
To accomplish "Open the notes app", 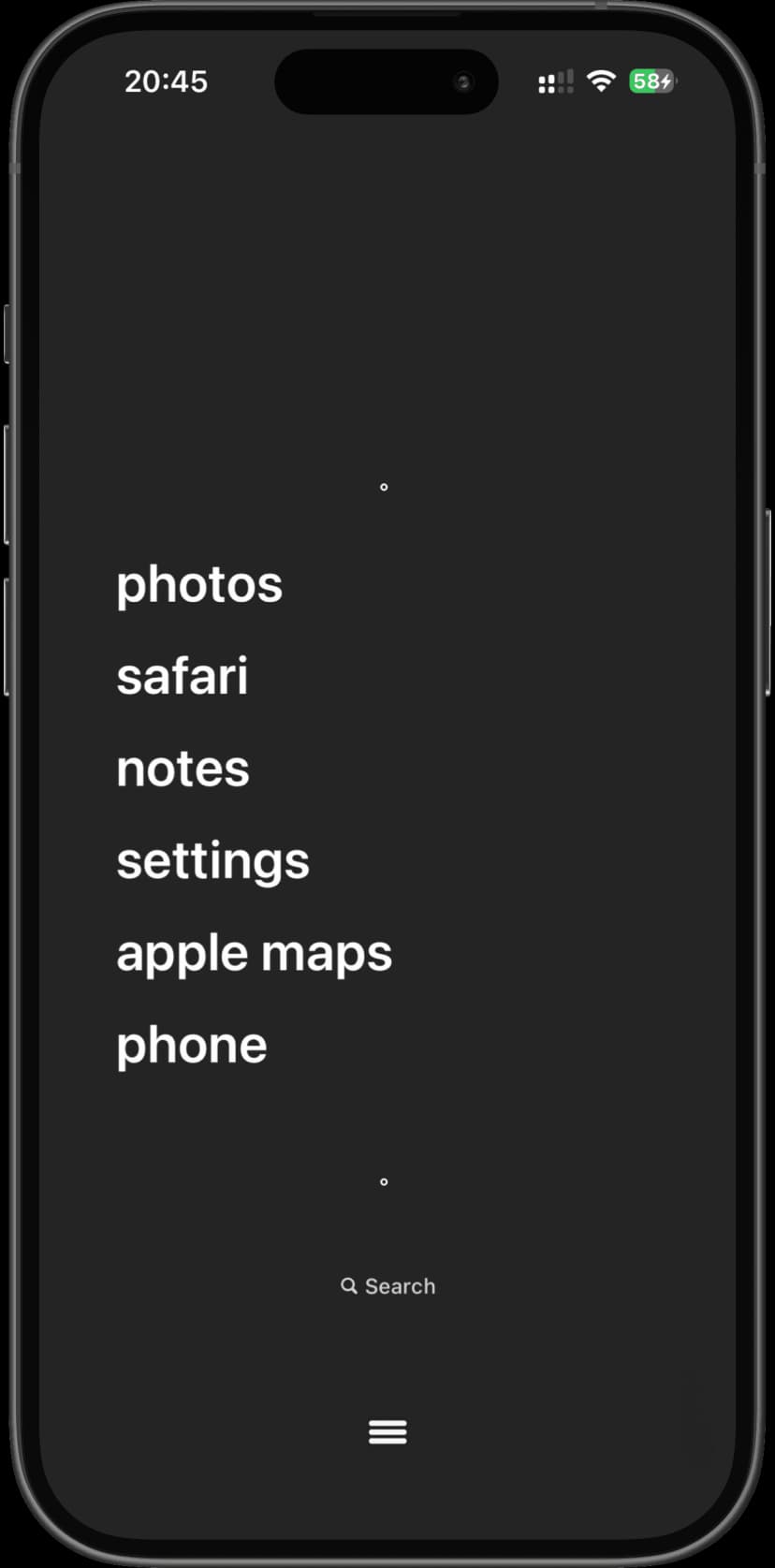I will (x=183, y=769).
